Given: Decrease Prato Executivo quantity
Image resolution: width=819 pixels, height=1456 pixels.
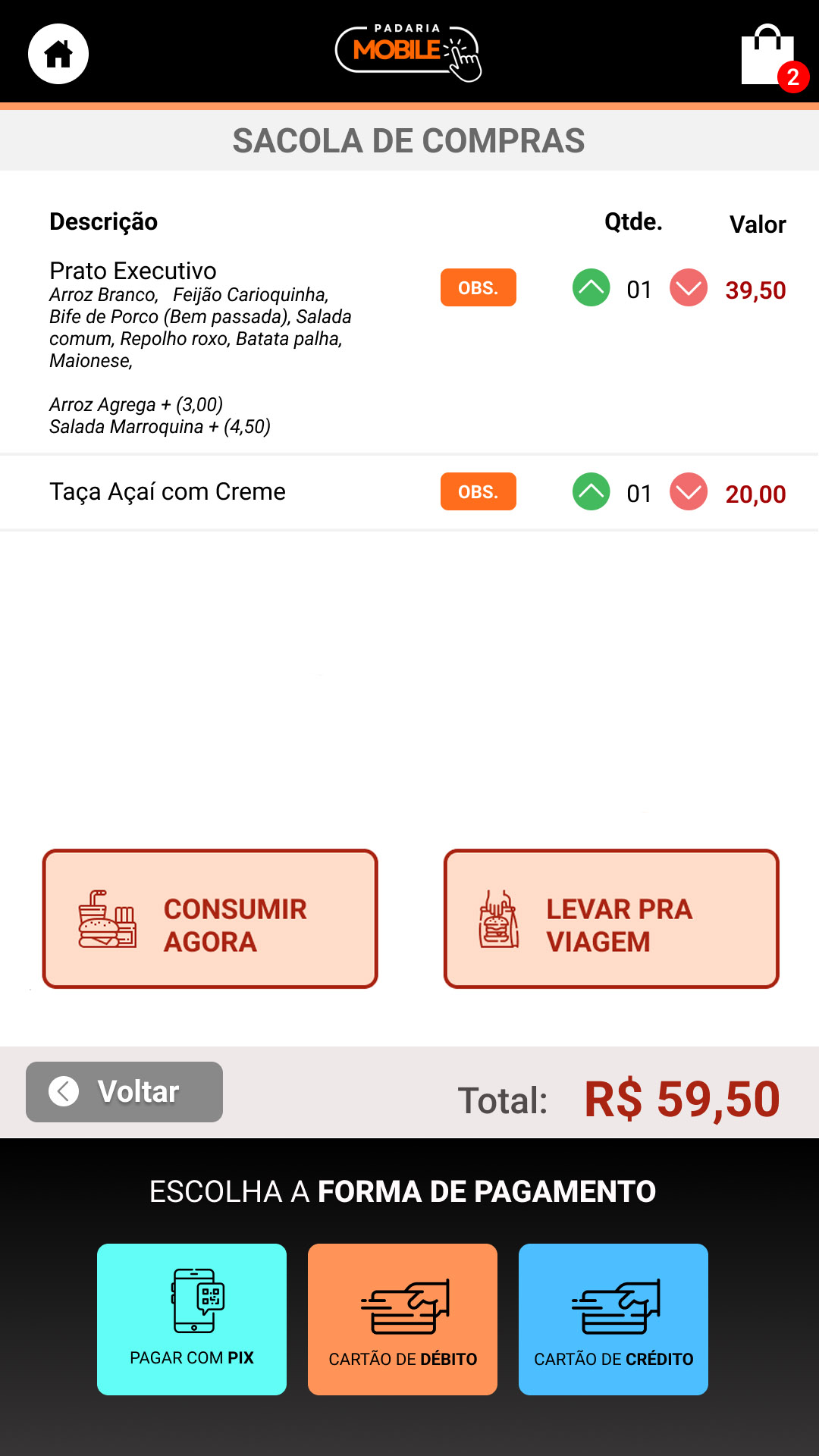Looking at the screenshot, I should coord(689,288).
